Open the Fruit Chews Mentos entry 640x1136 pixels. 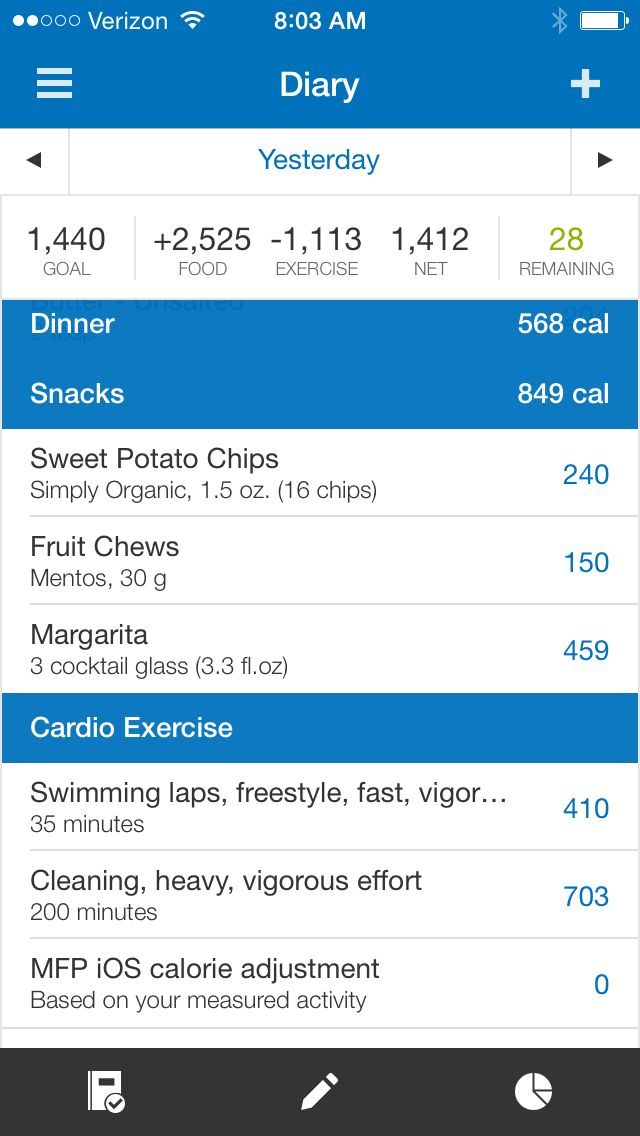click(320, 561)
